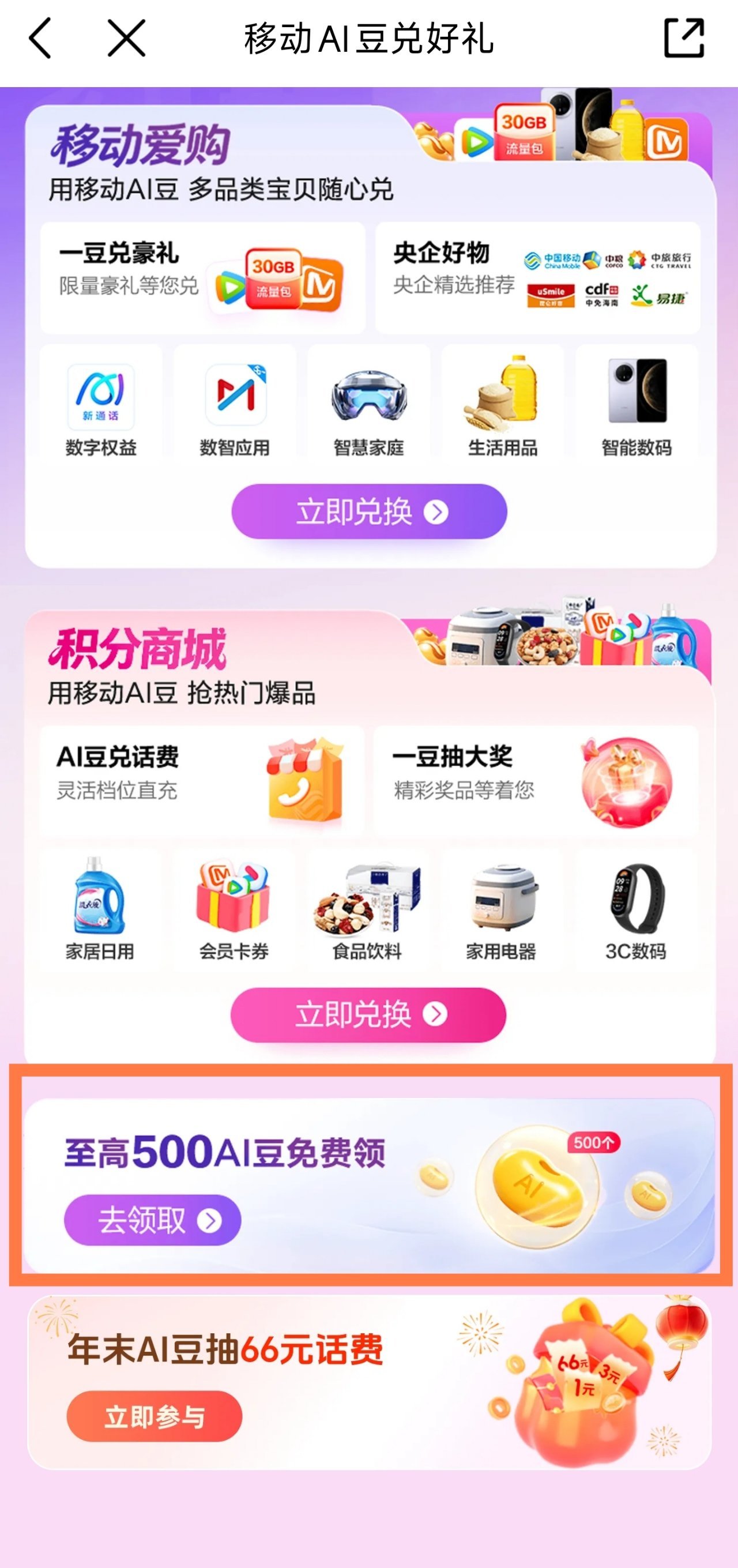Image resolution: width=738 pixels, height=1568 pixels.
Task: Tap 去领取 to claim 500 AI豆
Action: pyautogui.click(x=153, y=1220)
